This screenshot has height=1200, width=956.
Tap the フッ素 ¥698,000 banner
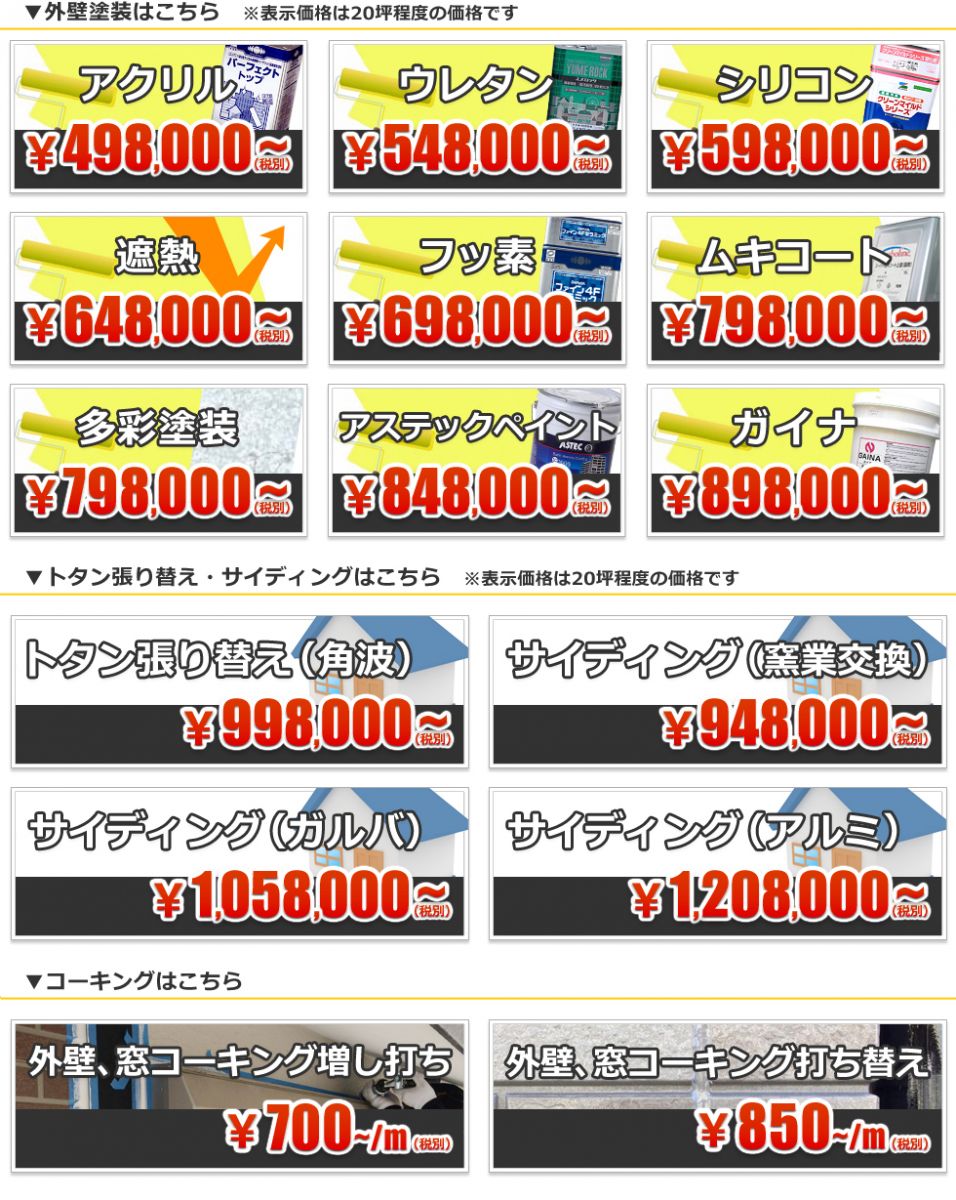click(477, 289)
